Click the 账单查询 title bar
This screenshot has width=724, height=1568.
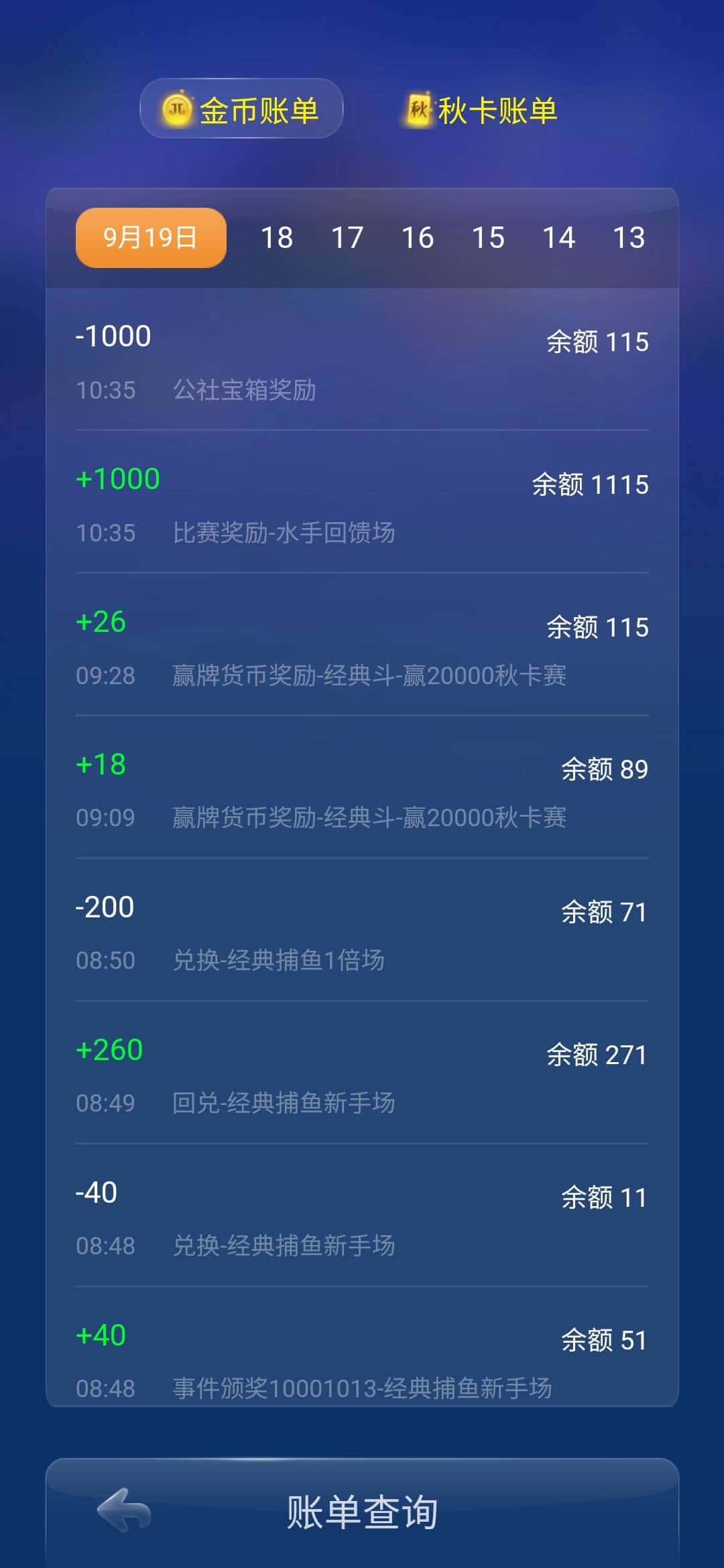point(362,1510)
